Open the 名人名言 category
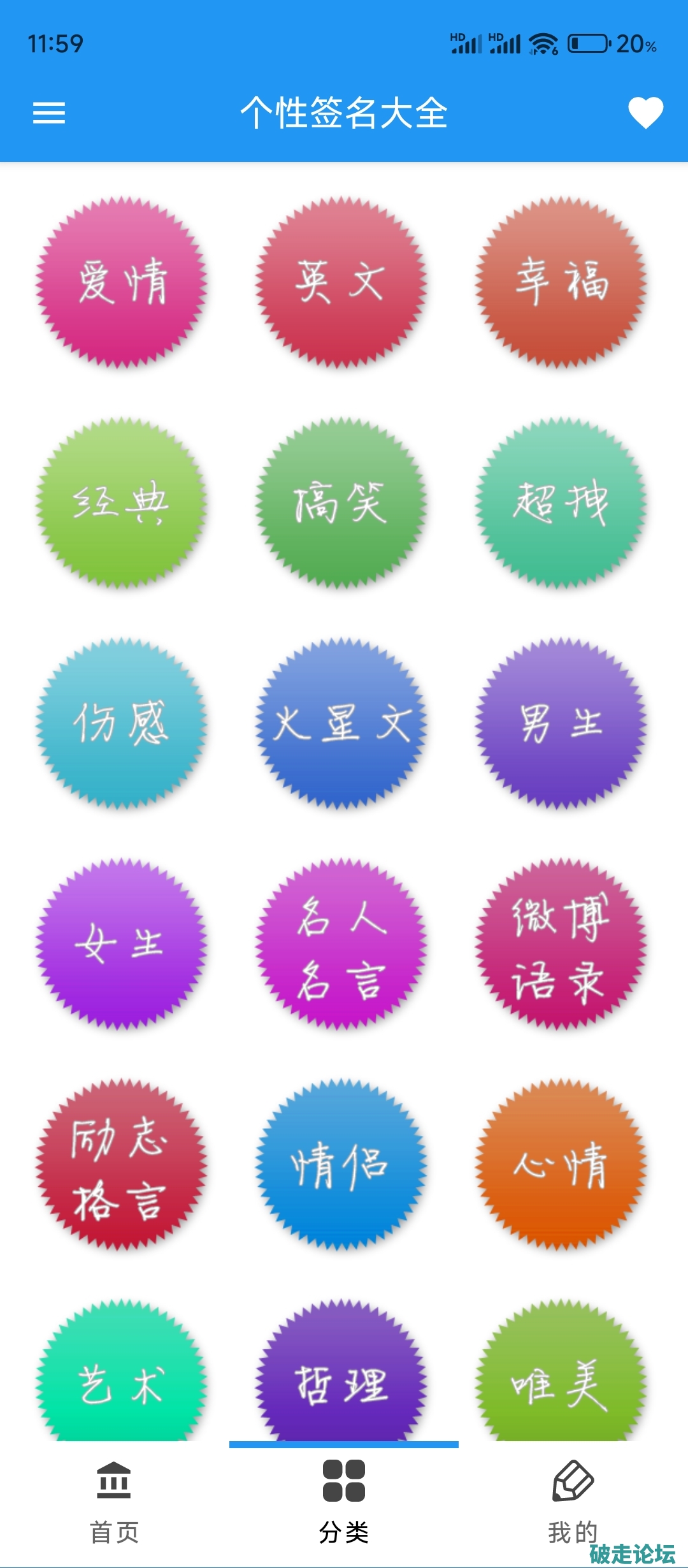Screen dimensions: 688x1568 [341, 943]
